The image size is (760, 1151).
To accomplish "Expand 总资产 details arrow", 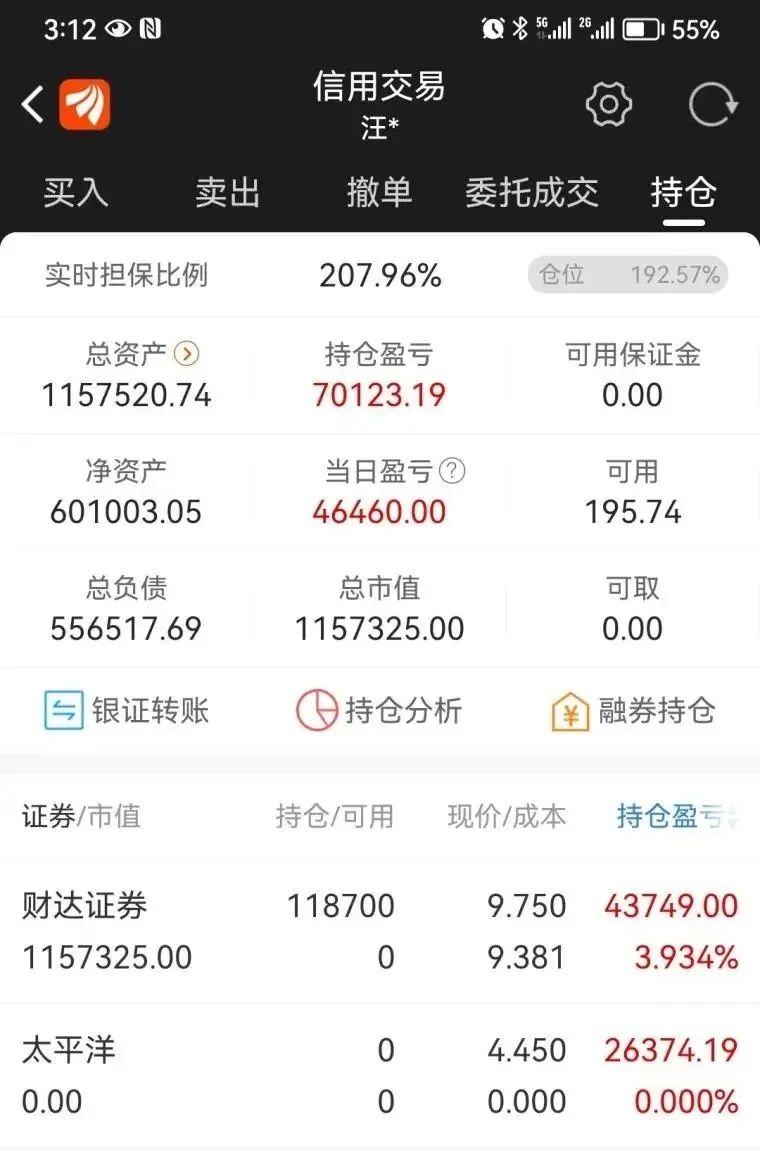I will pos(187,353).
